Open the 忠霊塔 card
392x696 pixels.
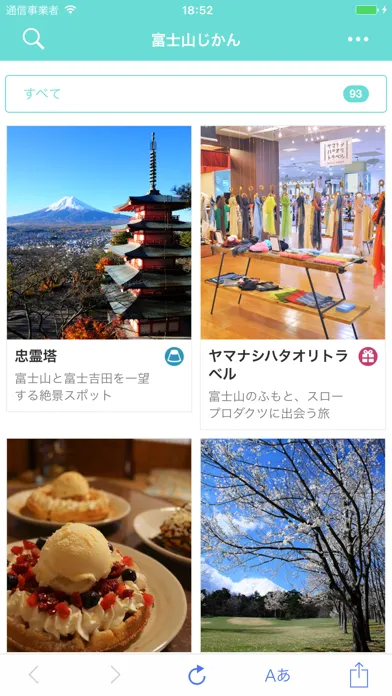coord(99,269)
